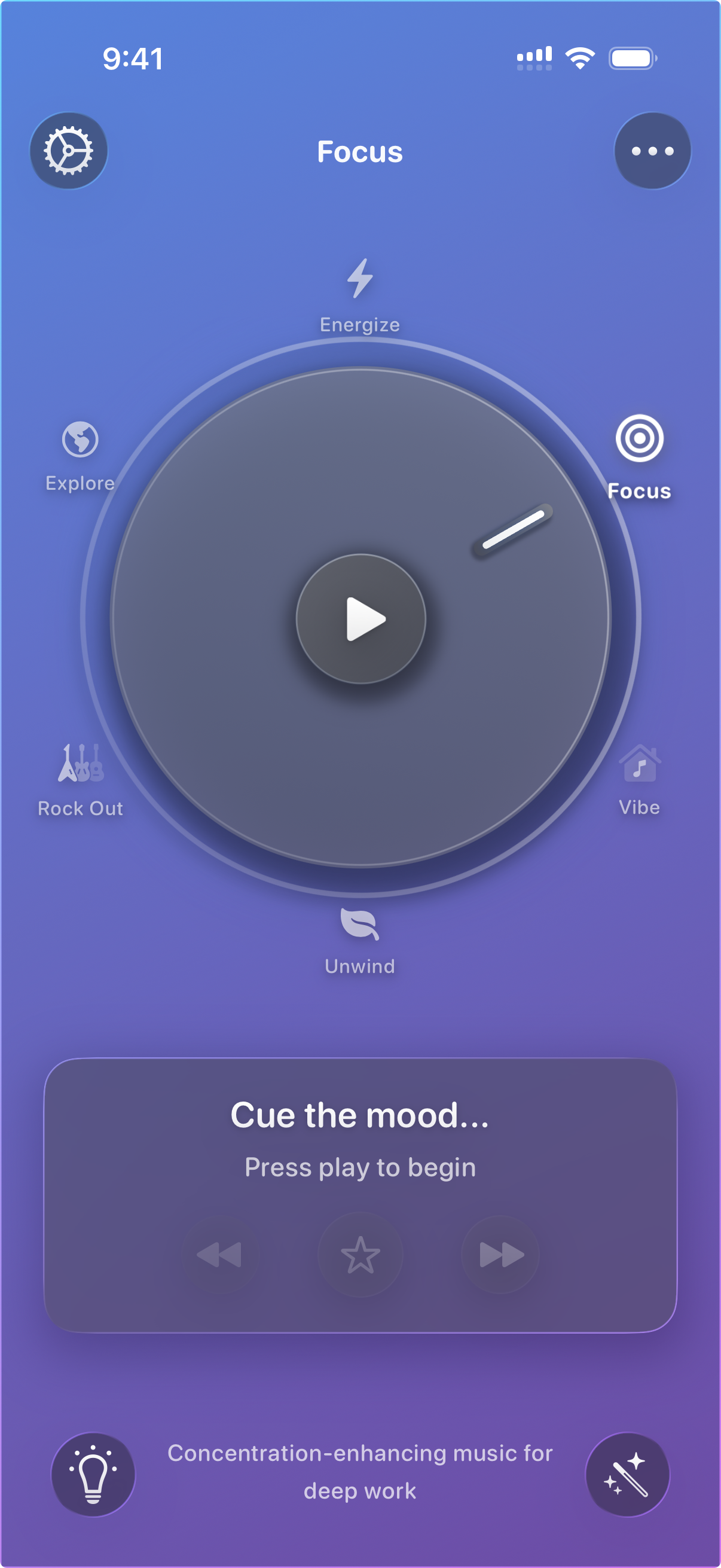Tap the Focus title at the top

coord(360,152)
